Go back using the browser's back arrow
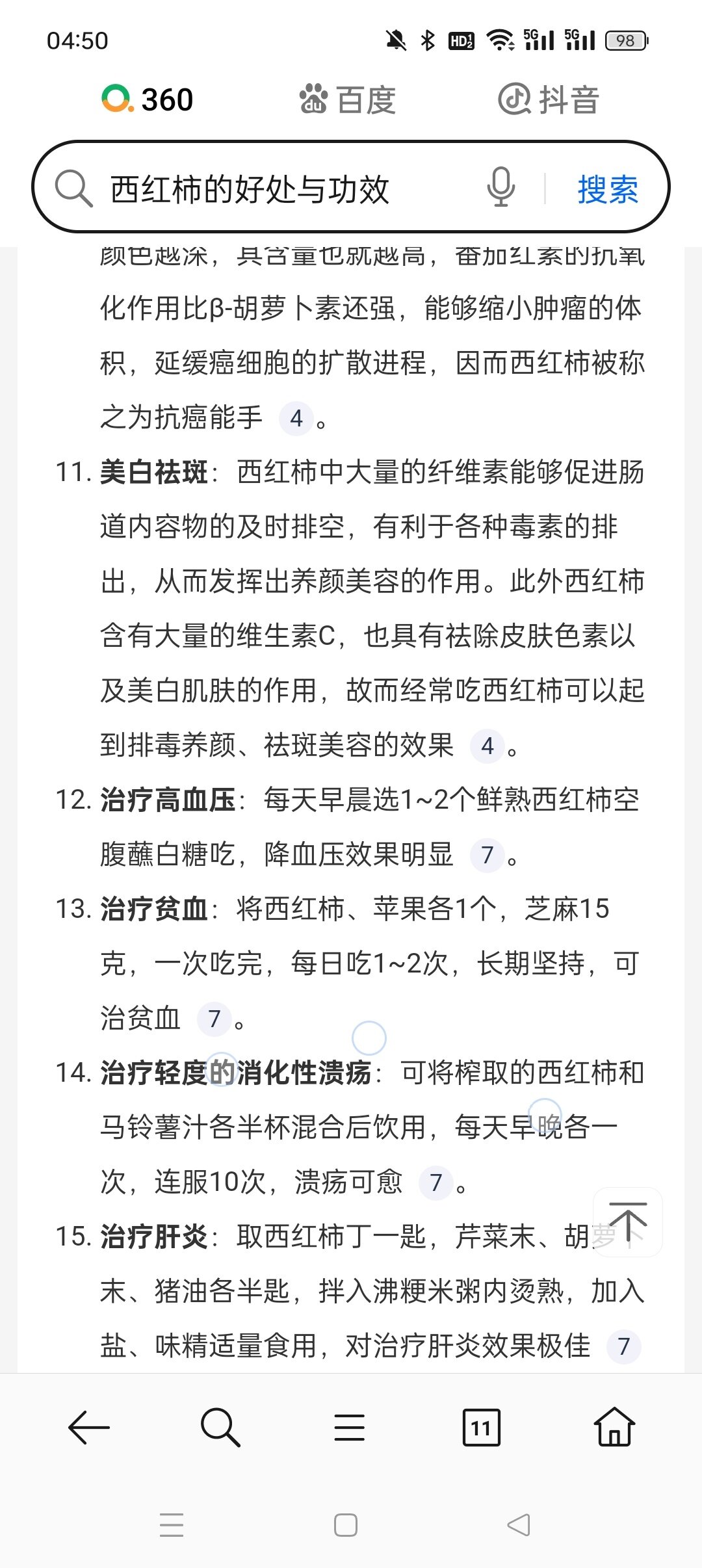 [x=89, y=1428]
